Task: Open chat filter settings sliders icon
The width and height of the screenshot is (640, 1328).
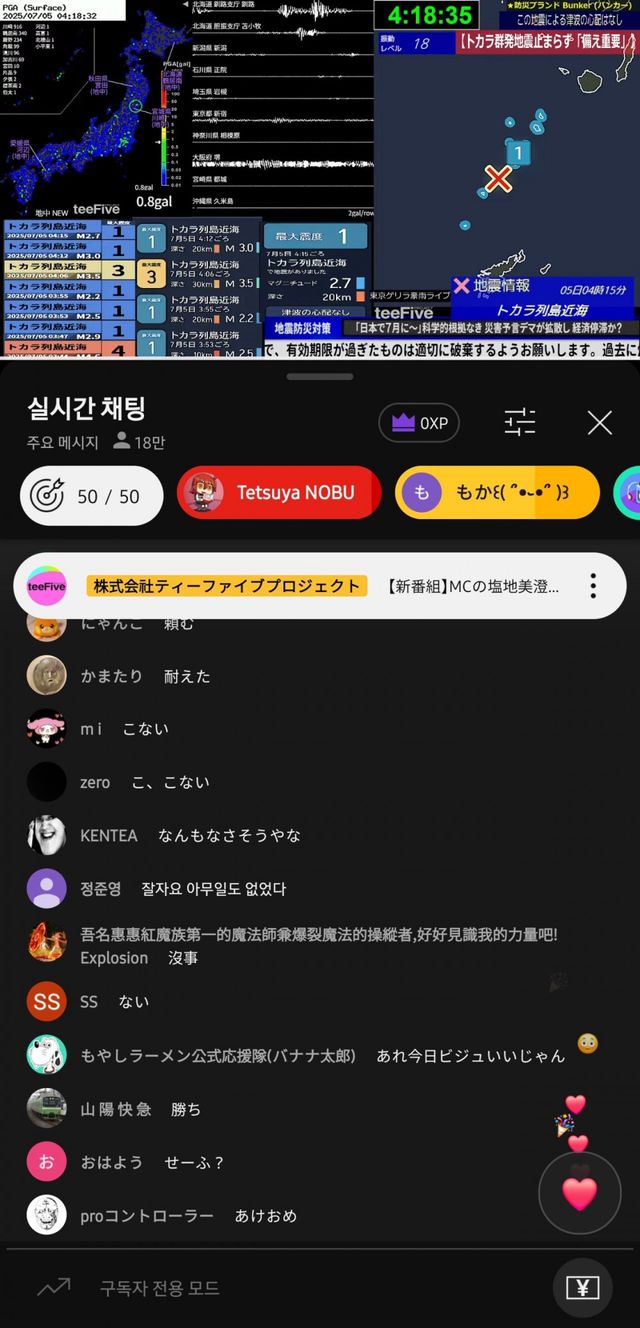Action: pyautogui.click(x=520, y=423)
